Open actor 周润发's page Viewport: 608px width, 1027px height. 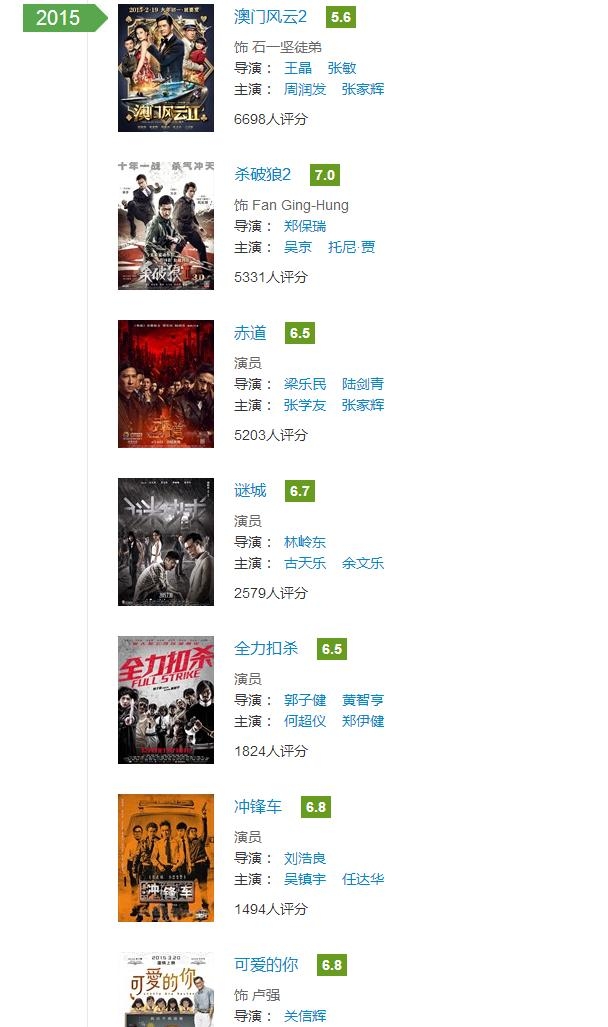click(305, 89)
